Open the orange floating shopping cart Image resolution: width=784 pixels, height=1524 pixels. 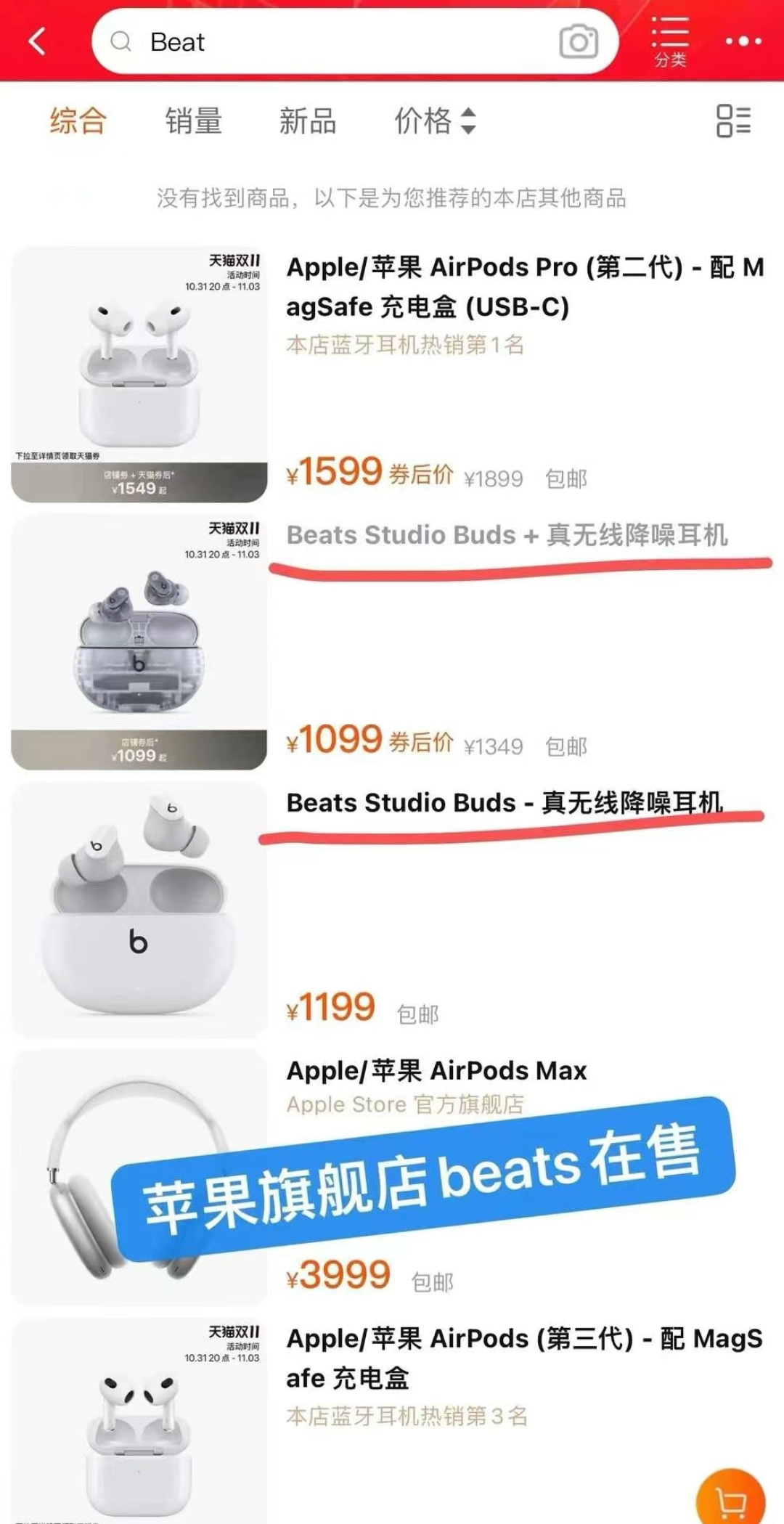(730, 1501)
